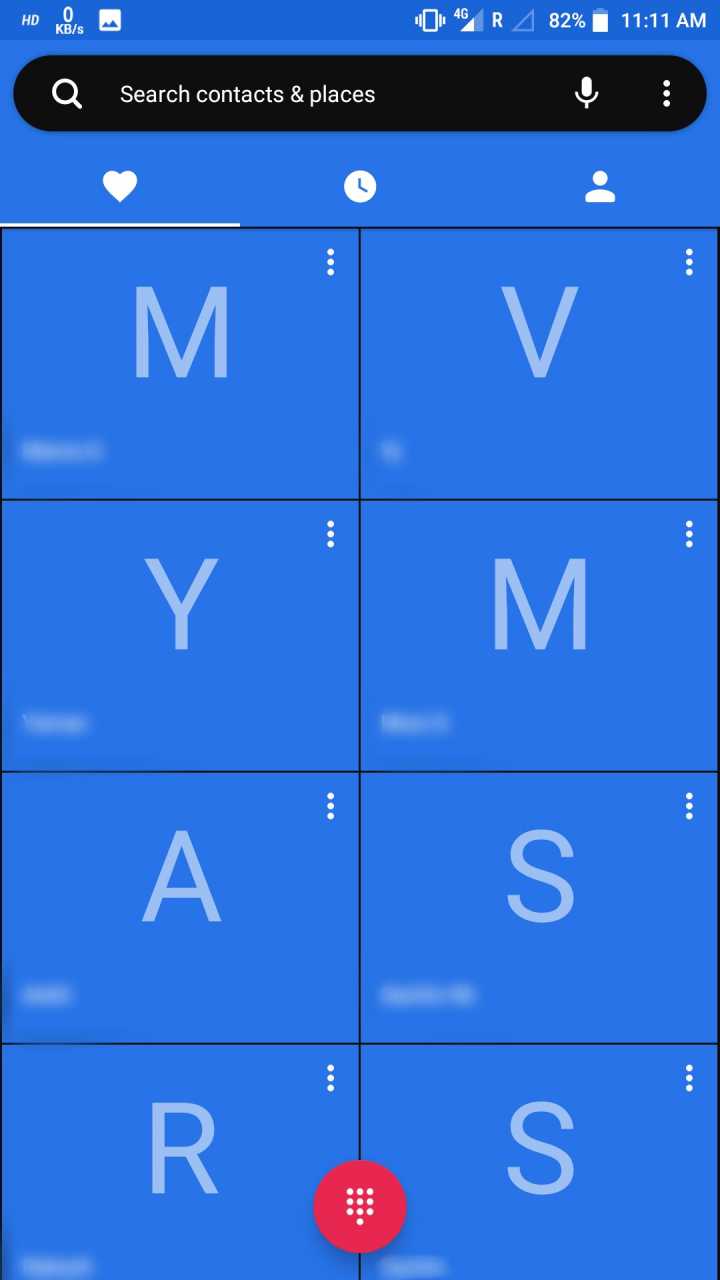
Task: Switch to the call history tab
Action: pyautogui.click(x=360, y=186)
